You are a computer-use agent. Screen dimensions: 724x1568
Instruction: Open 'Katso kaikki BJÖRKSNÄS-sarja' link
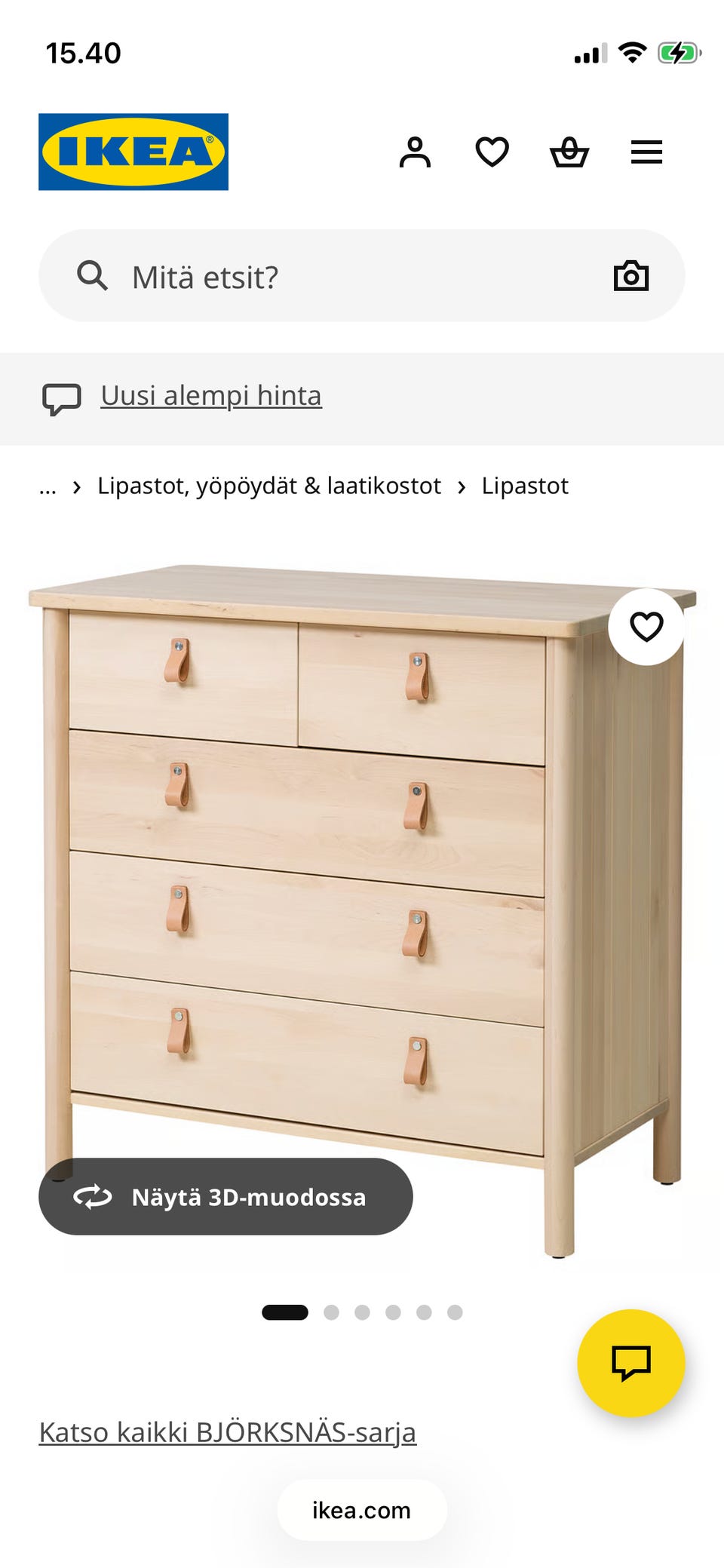(227, 1432)
